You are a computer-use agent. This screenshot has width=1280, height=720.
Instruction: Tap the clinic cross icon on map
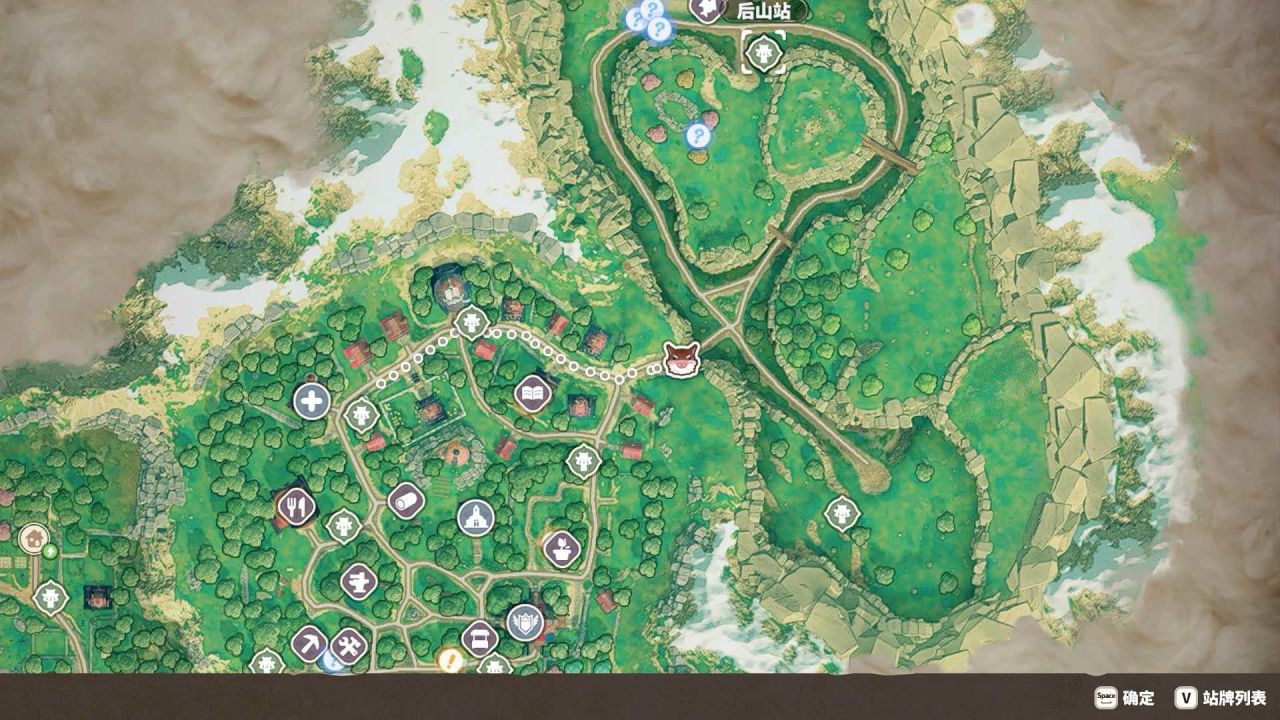tap(312, 402)
